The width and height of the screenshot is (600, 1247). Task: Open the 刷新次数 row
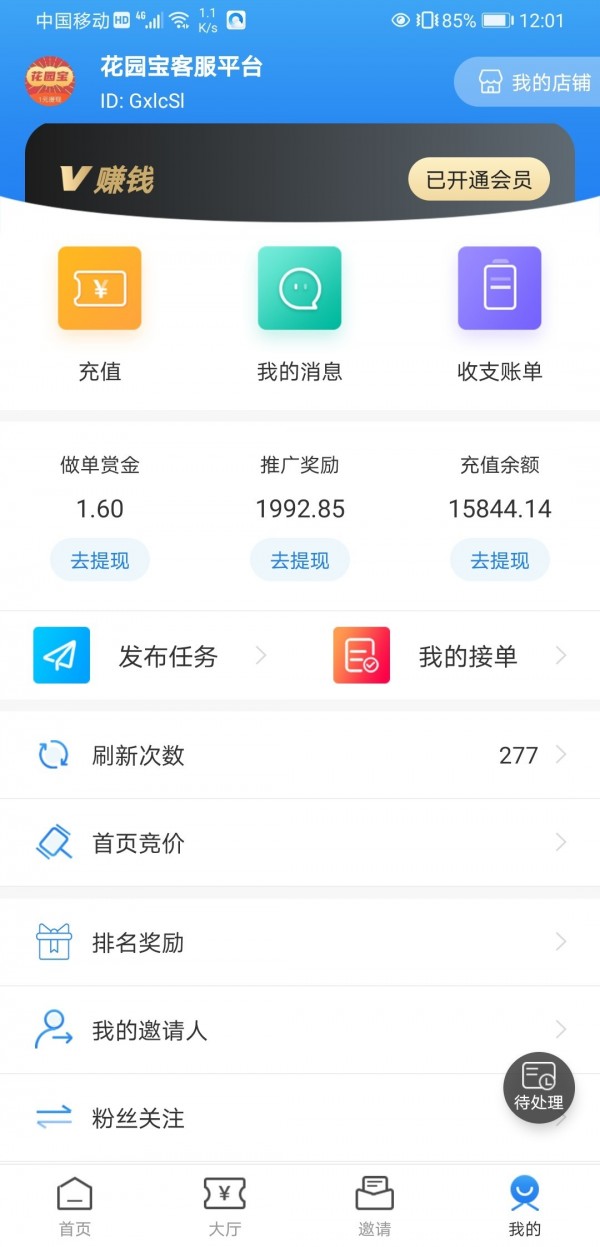tap(300, 755)
